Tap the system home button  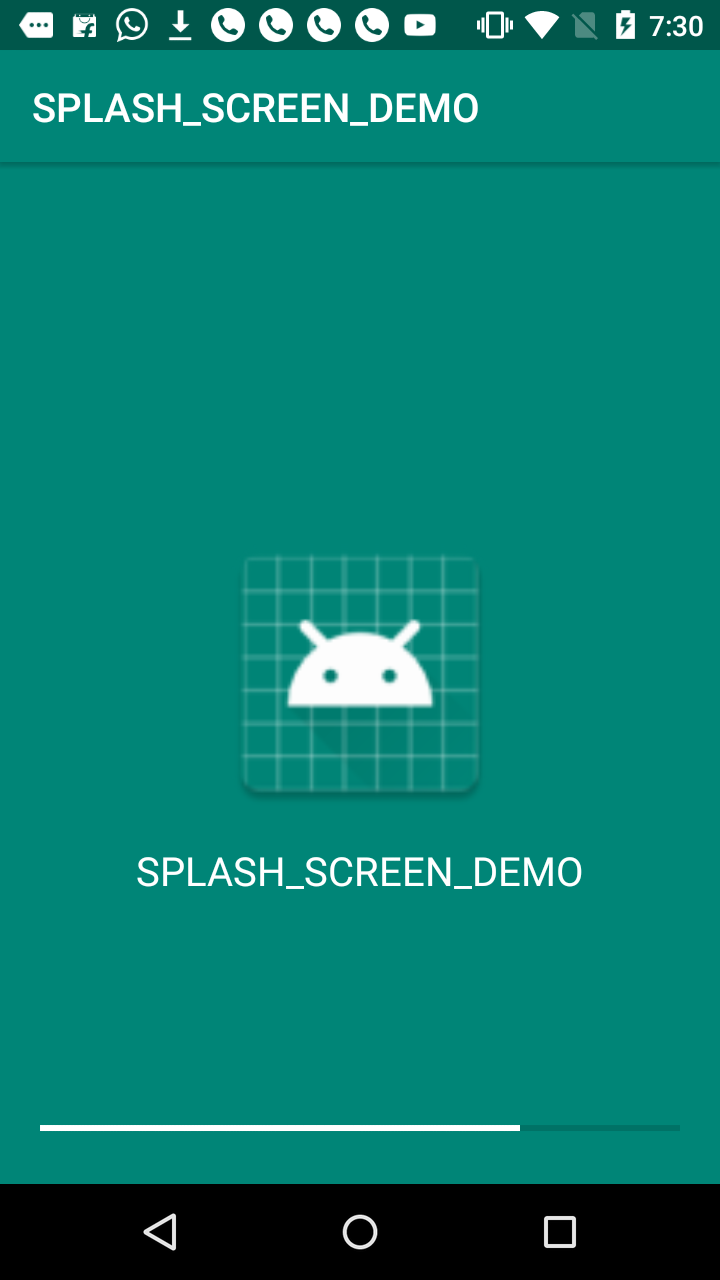point(360,1232)
